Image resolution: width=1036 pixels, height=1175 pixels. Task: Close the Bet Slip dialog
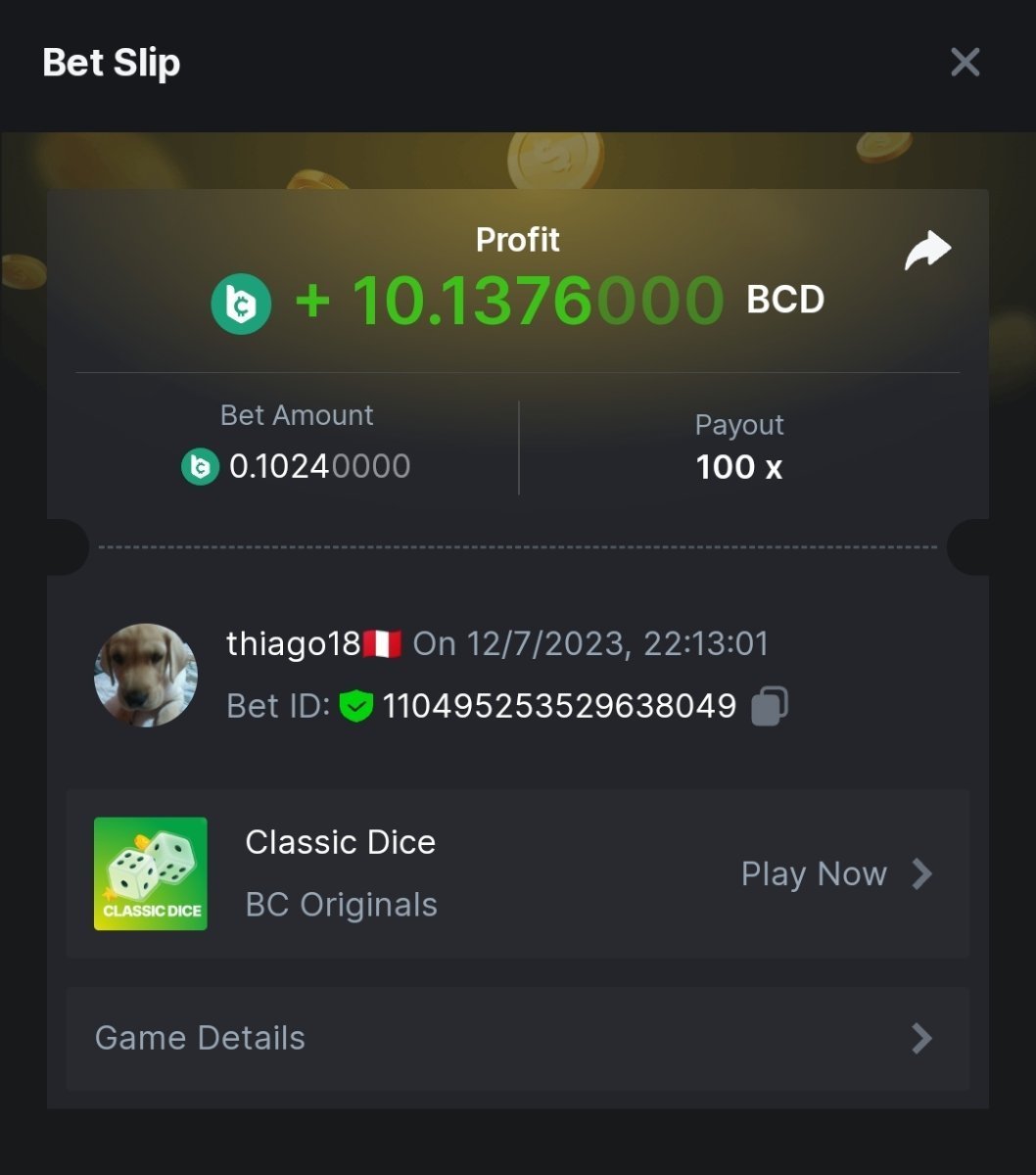(x=965, y=63)
